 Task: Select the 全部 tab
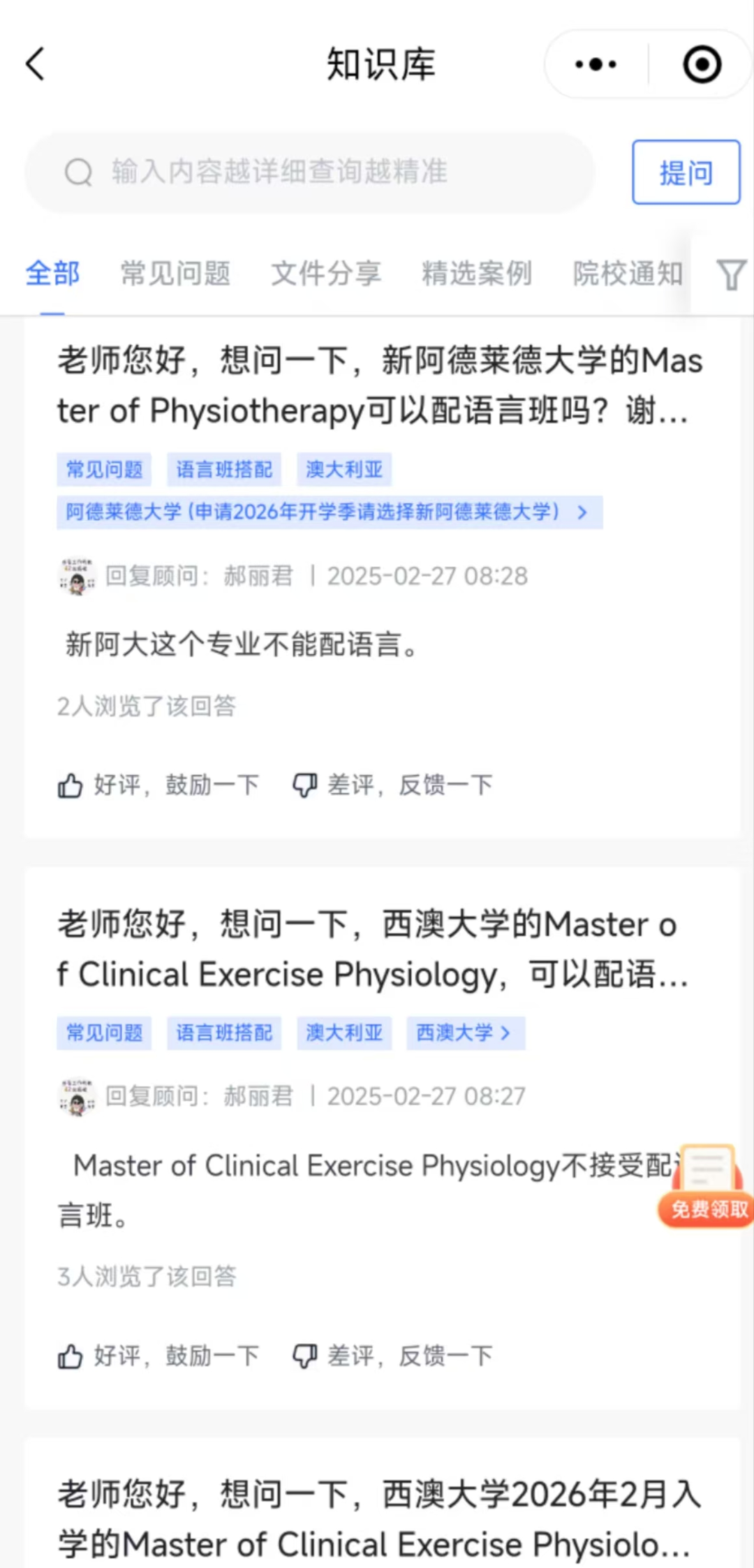[52, 273]
